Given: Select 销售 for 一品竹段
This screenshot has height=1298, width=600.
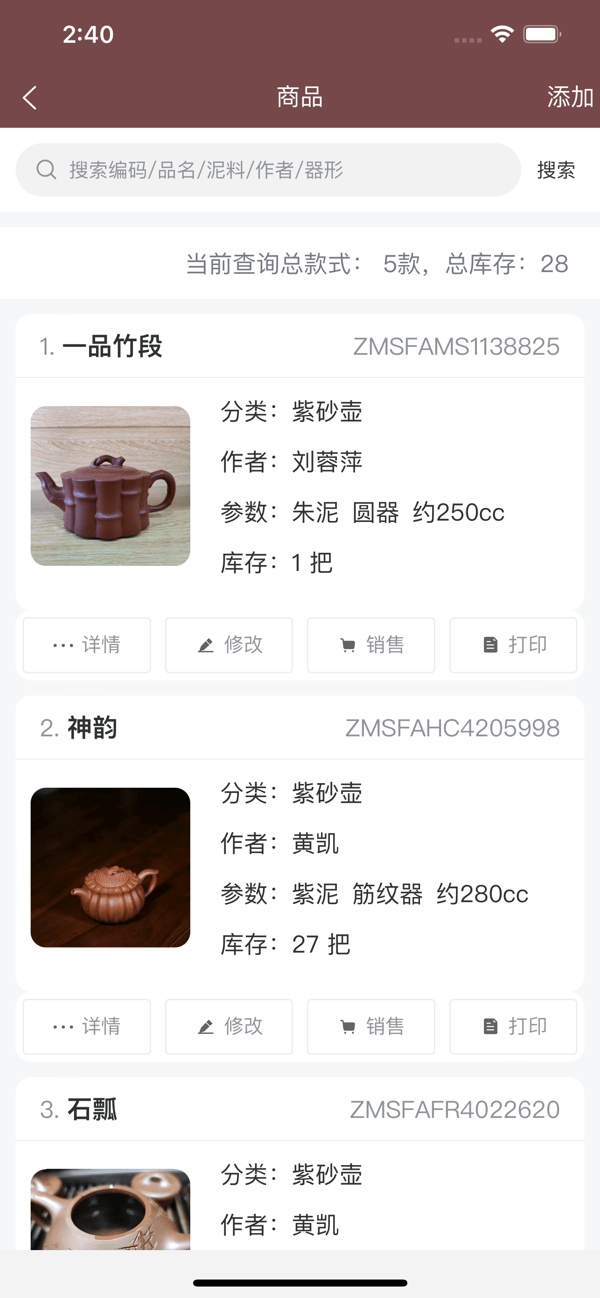Looking at the screenshot, I should coord(371,645).
